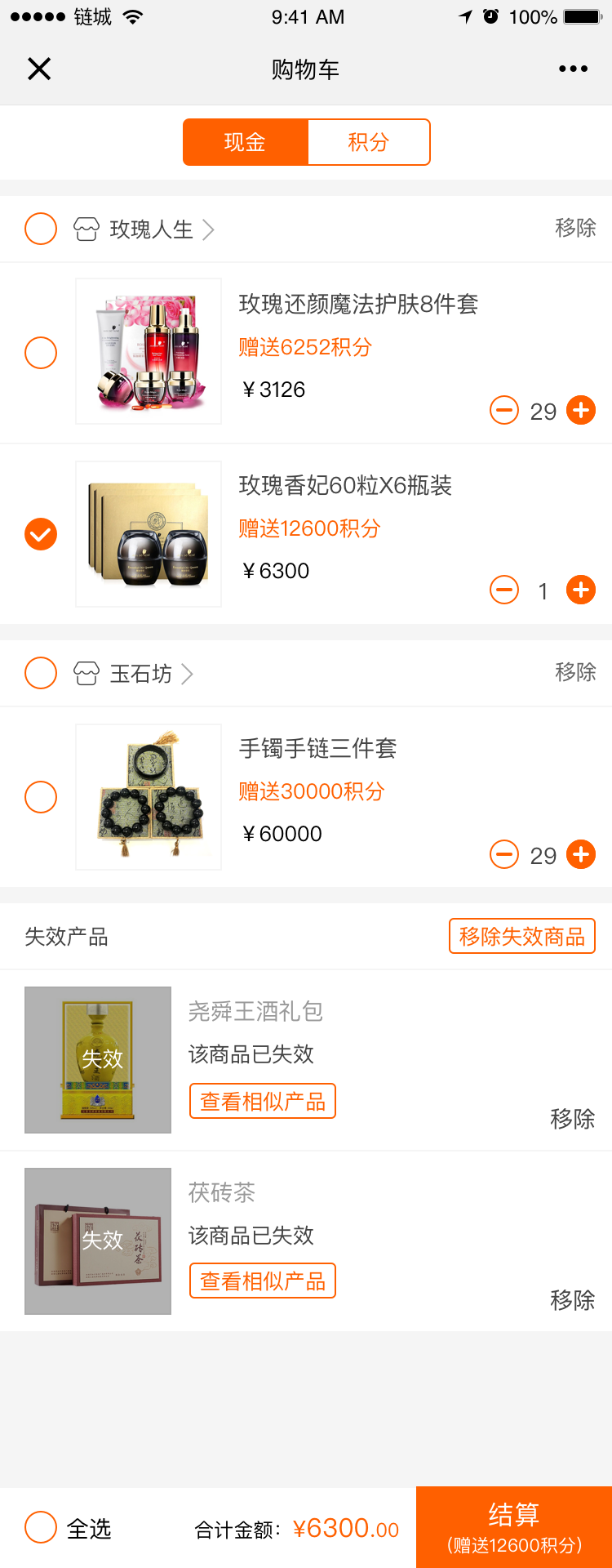
Task: Toggle the 全选 select-all checkbox
Action: tap(41, 1527)
